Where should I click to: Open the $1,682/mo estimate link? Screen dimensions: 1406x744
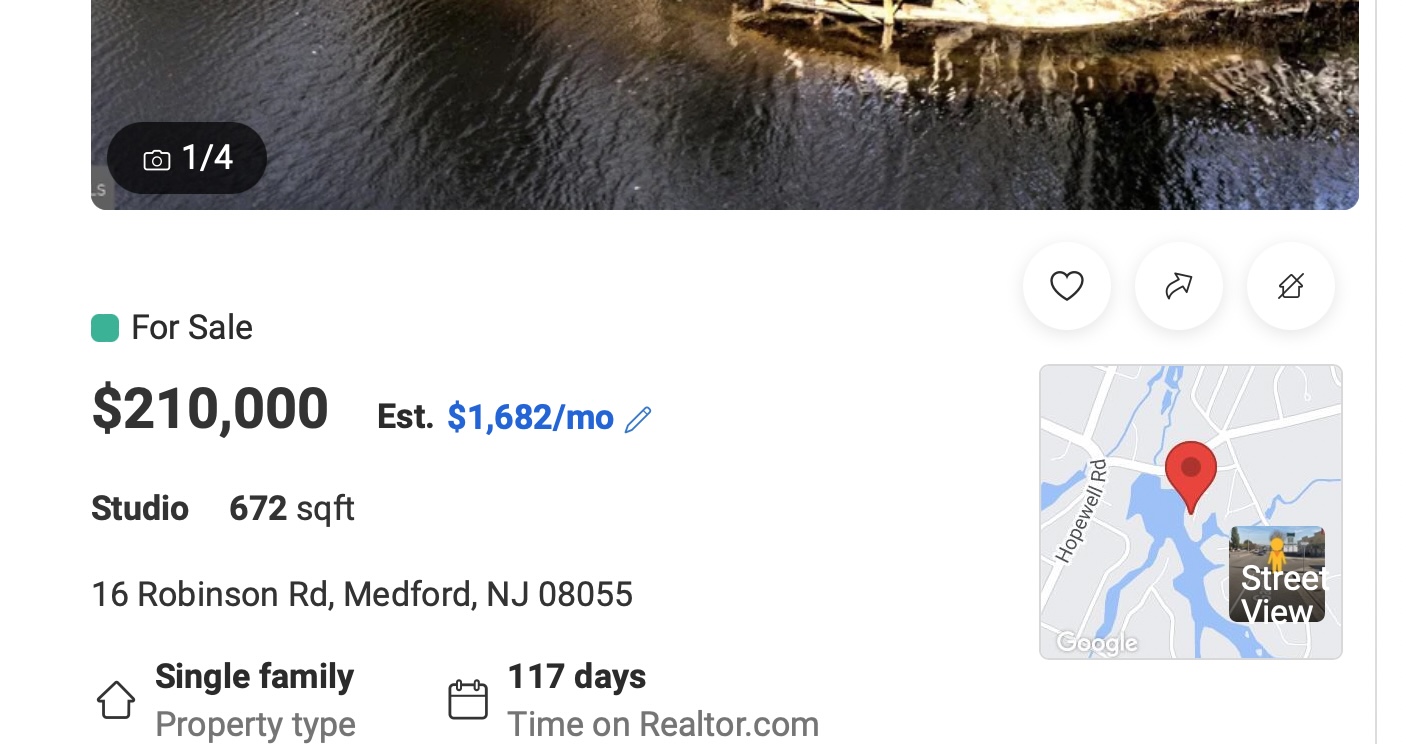[530, 417]
